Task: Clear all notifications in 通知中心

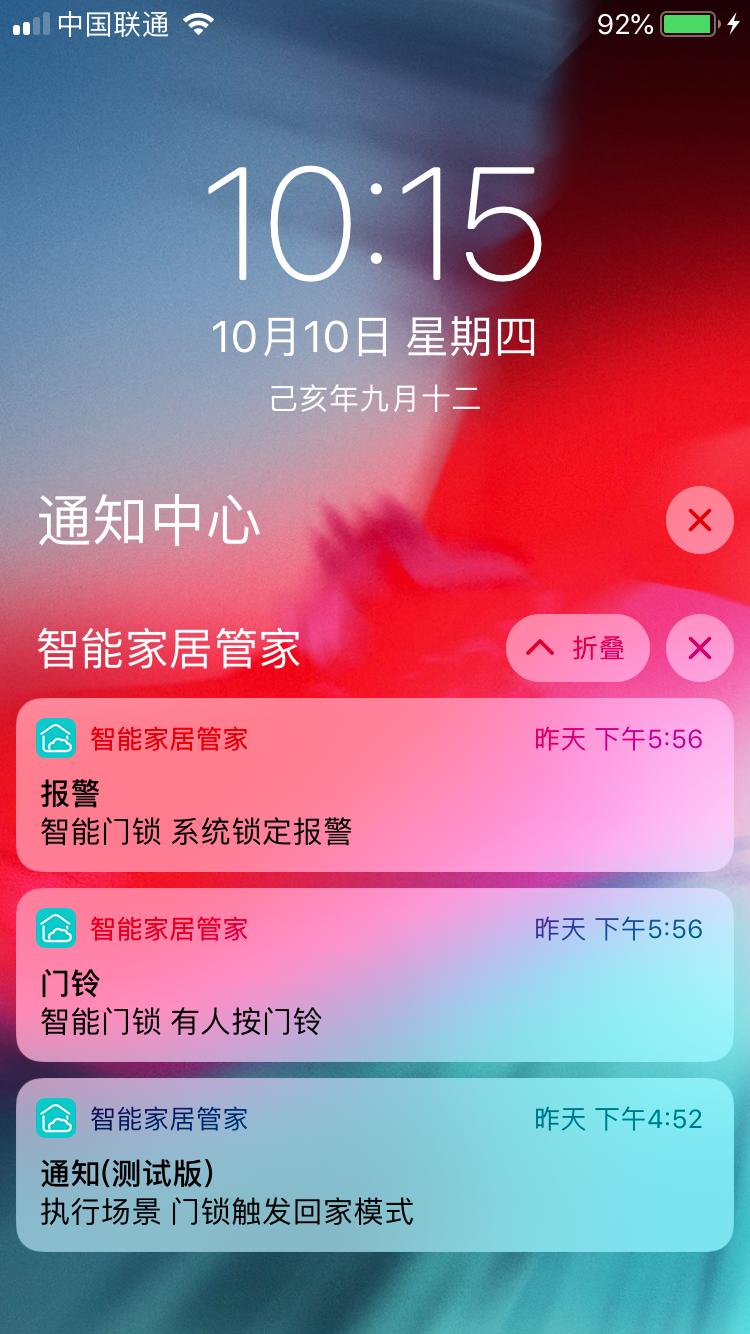Action: click(699, 520)
